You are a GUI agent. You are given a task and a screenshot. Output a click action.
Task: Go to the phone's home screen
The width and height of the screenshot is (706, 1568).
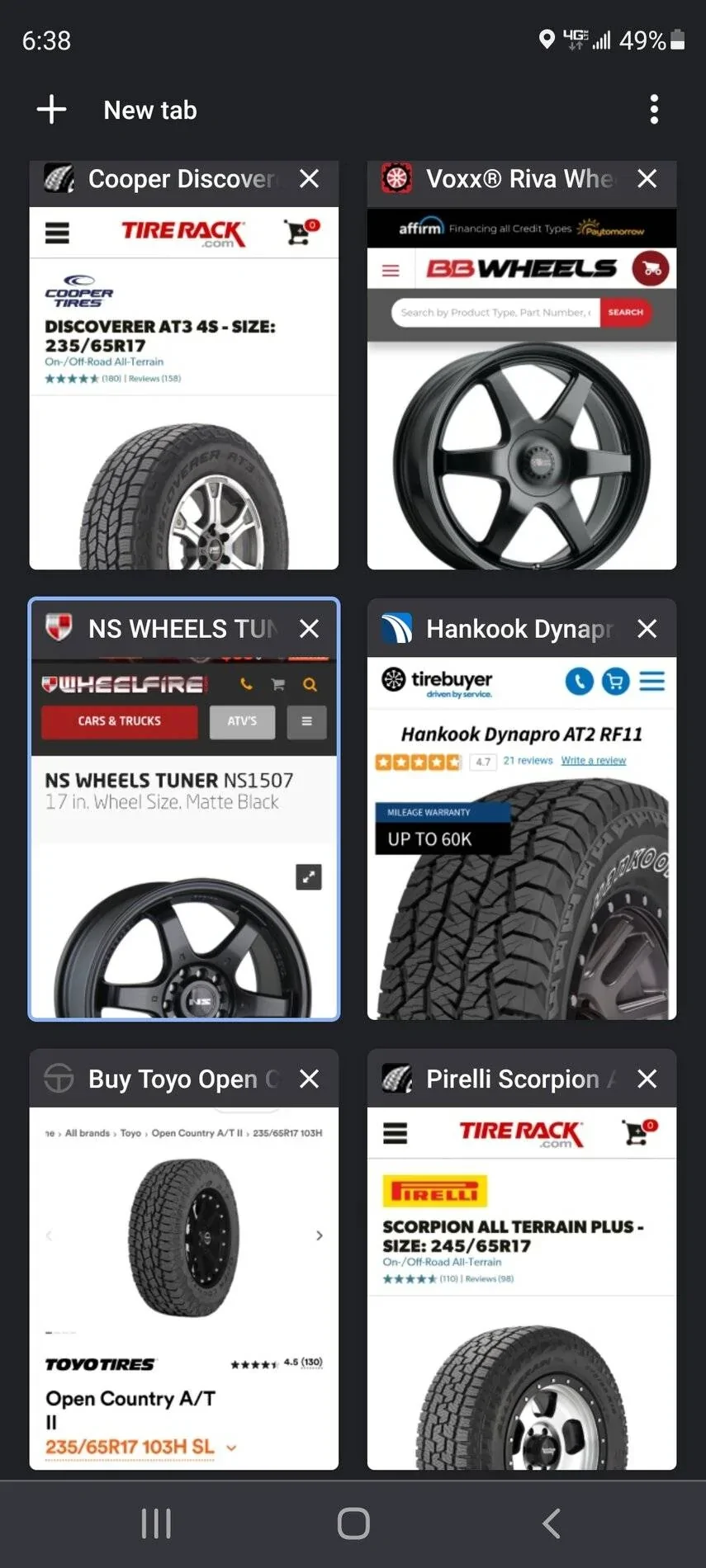[x=353, y=1523]
